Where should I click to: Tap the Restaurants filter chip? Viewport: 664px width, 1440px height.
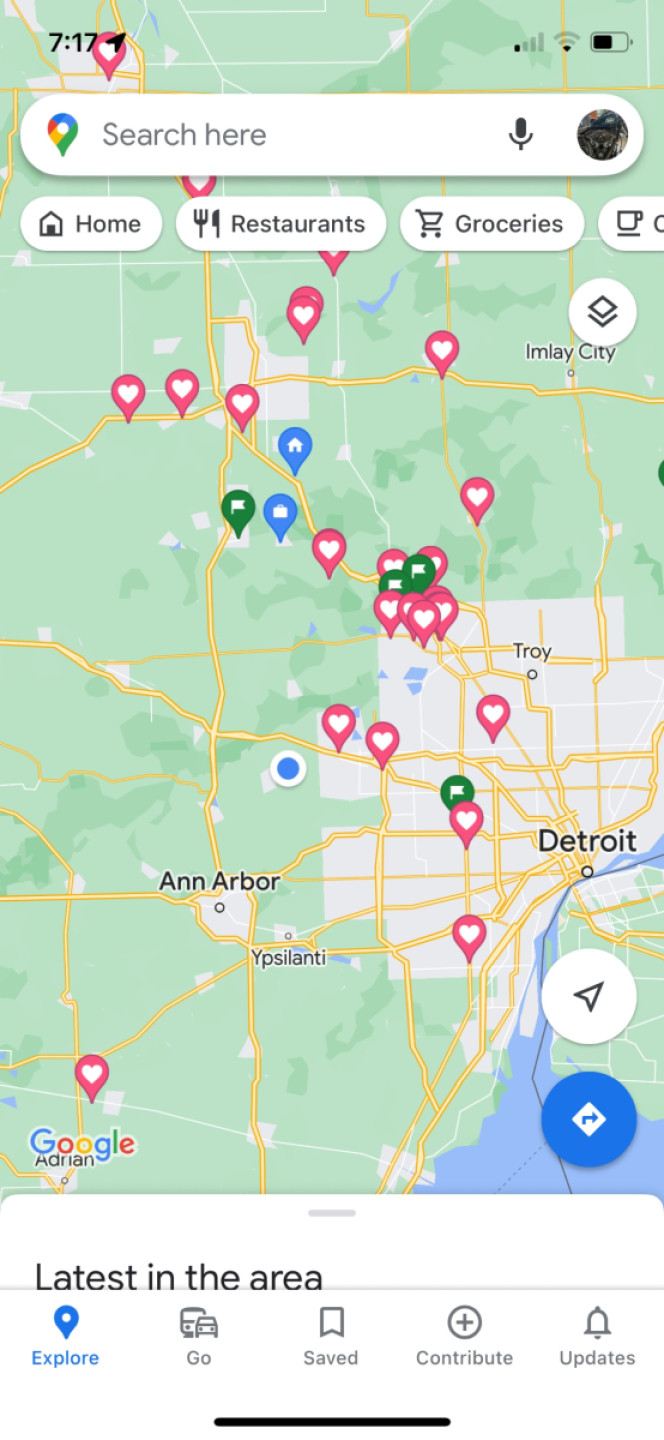click(281, 224)
